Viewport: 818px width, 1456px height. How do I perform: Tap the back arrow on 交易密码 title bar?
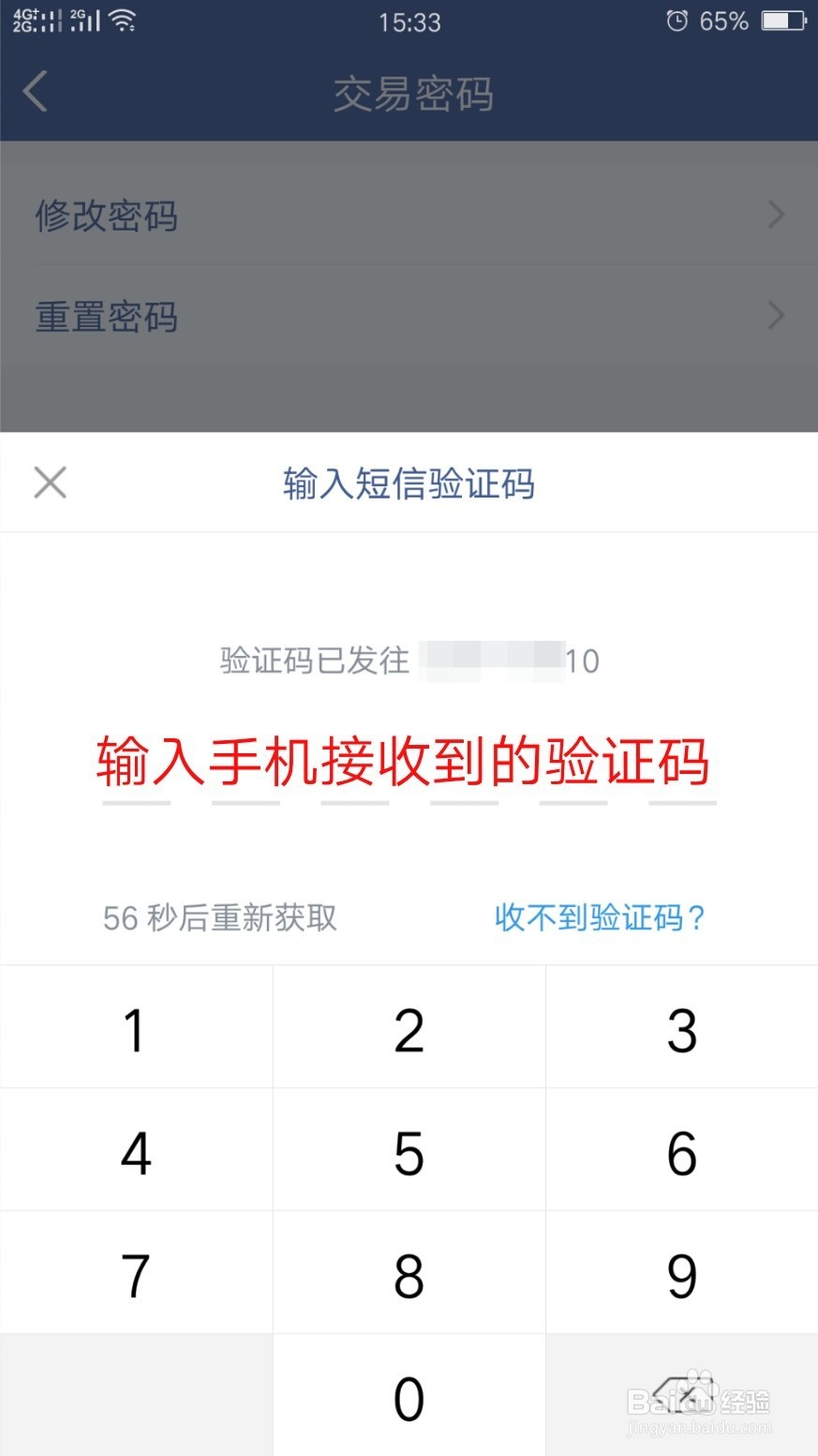(35, 92)
